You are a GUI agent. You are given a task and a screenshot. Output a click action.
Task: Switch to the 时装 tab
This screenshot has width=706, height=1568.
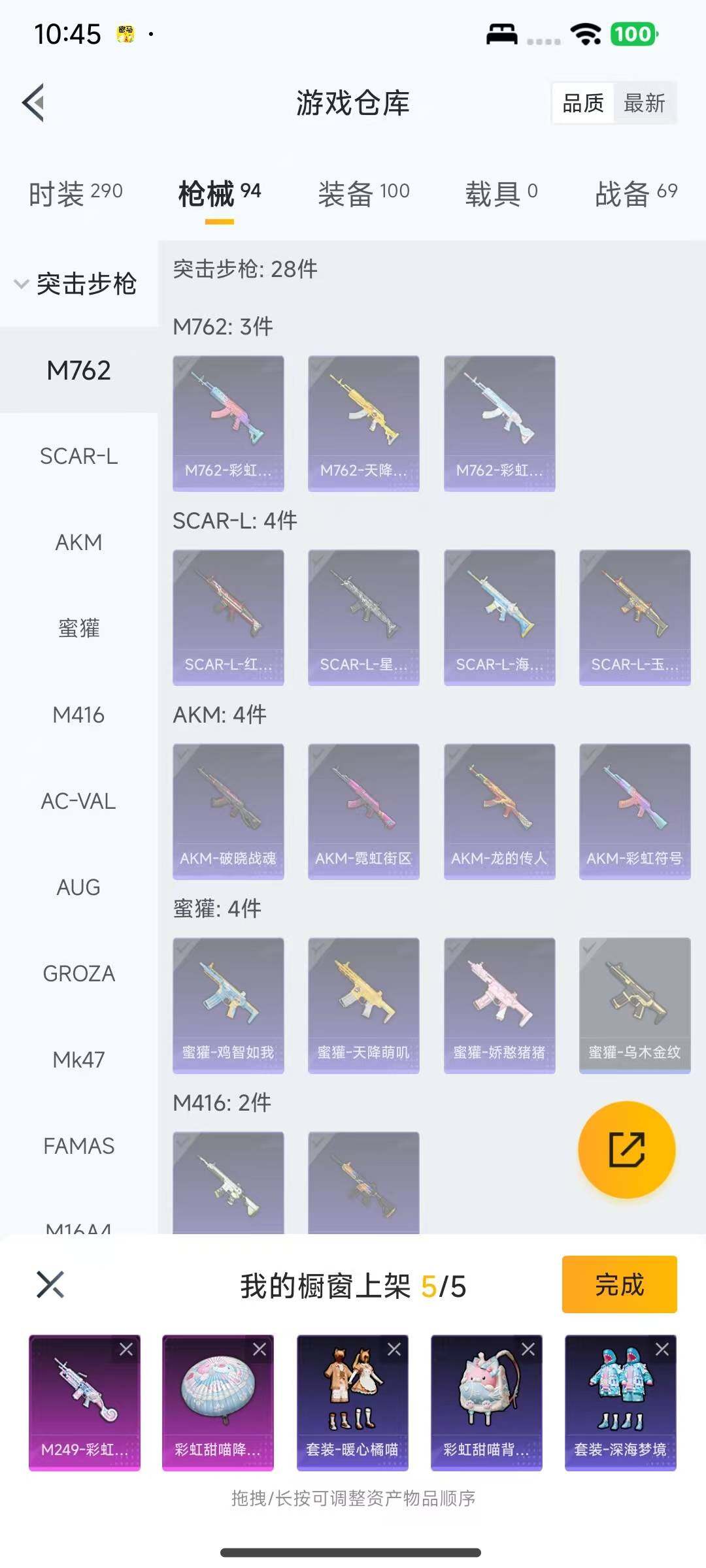point(75,193)
